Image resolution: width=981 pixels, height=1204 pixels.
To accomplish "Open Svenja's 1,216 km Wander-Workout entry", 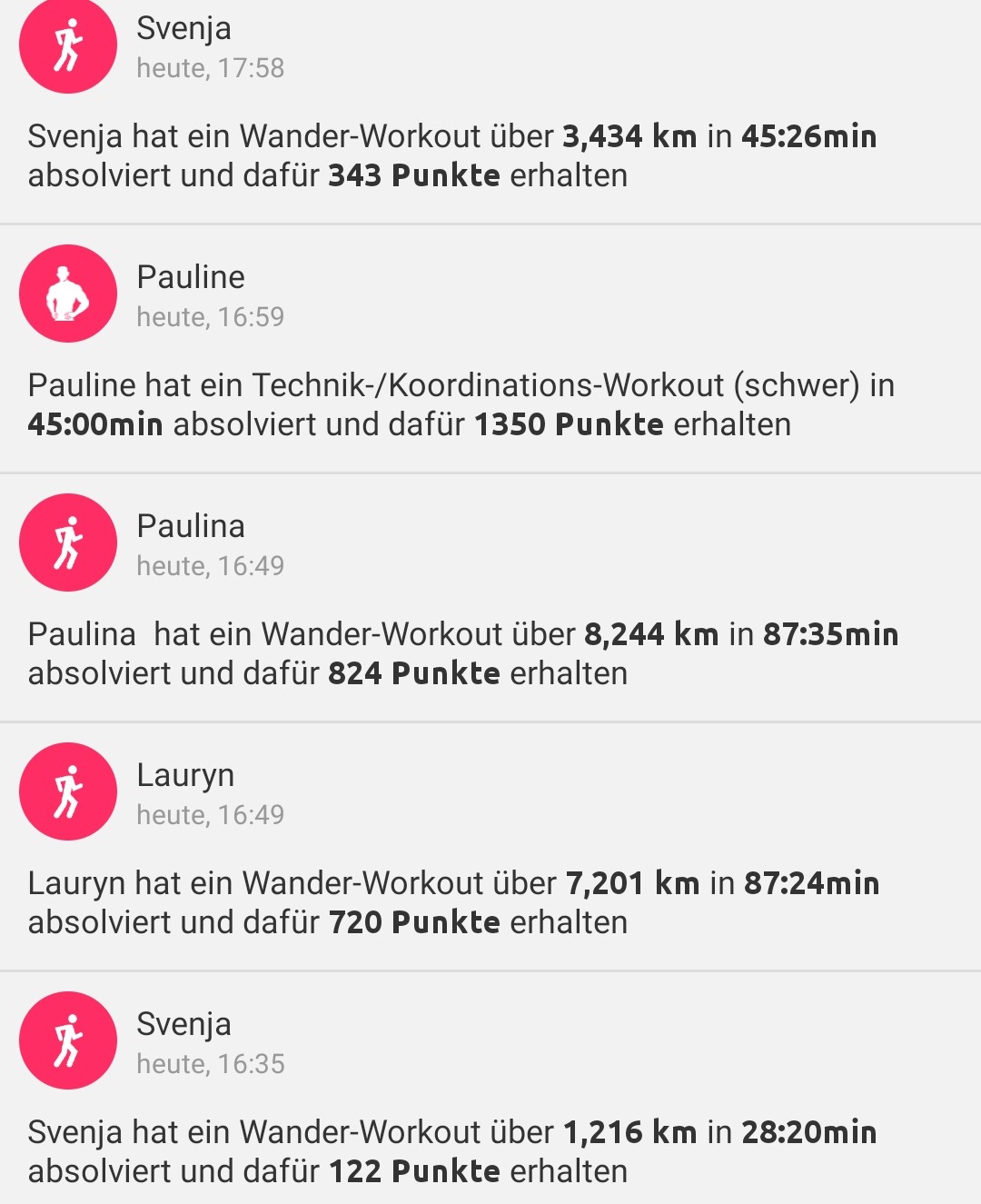I will pyautogui.click(x=454, y=1150).
